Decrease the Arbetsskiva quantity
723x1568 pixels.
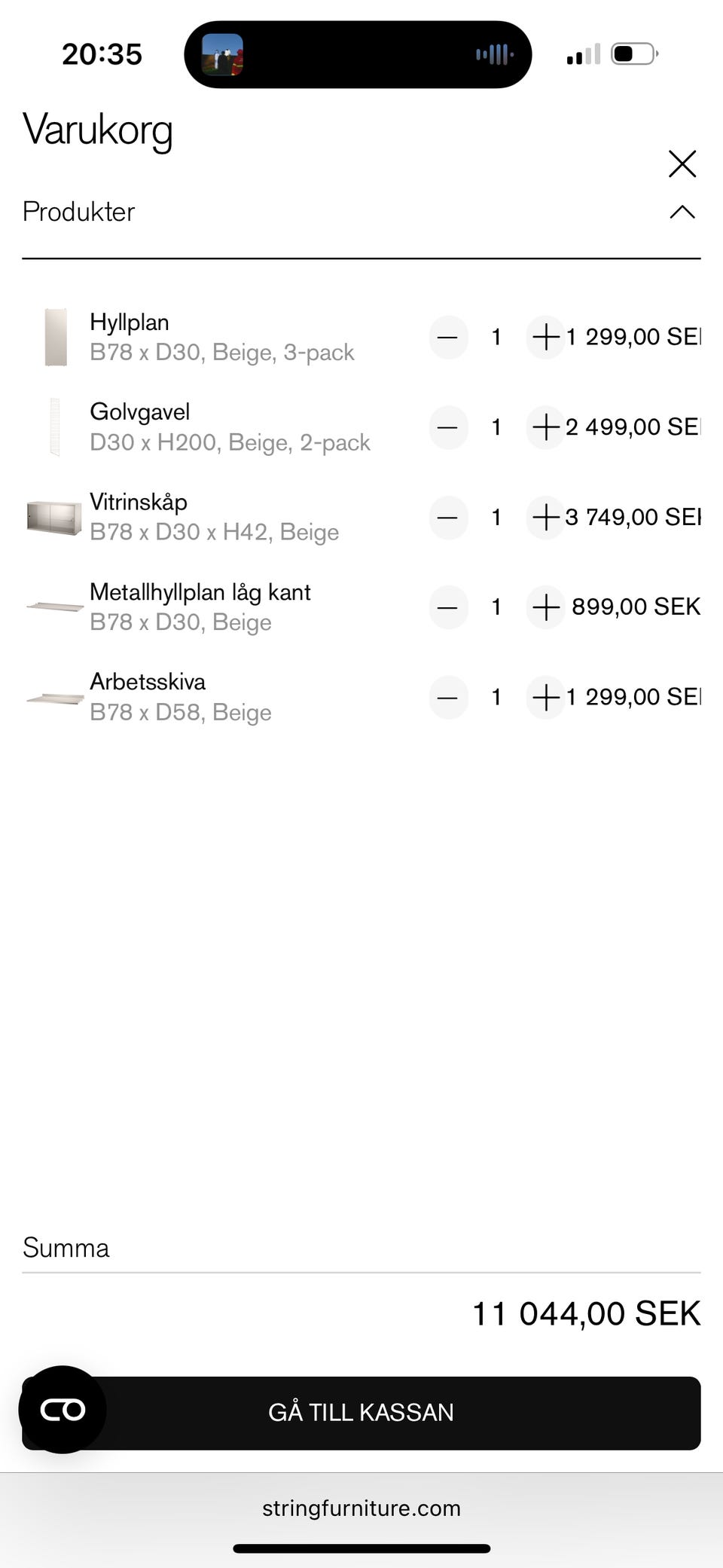coord(447,698)
